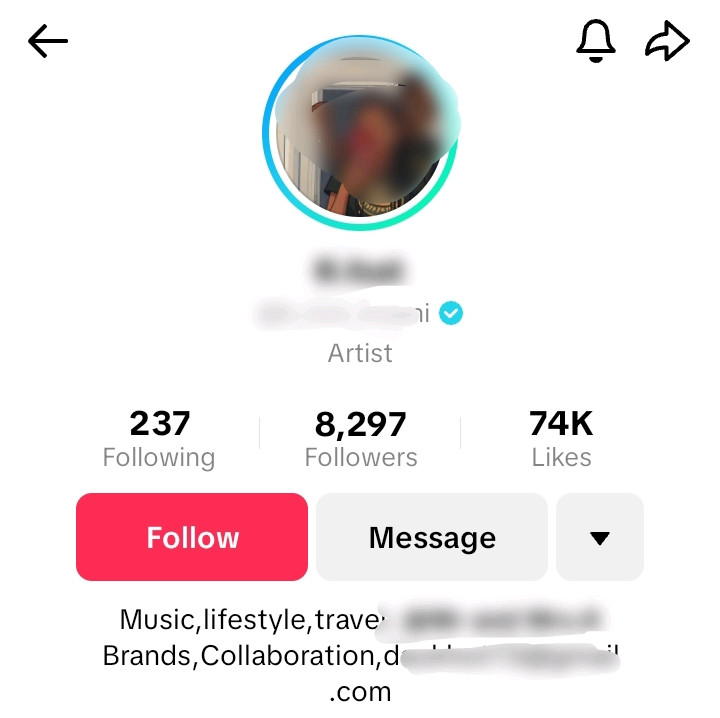Send a message to this profile
This screenshot has width=720, height=718.
click(x=432, y=537)
